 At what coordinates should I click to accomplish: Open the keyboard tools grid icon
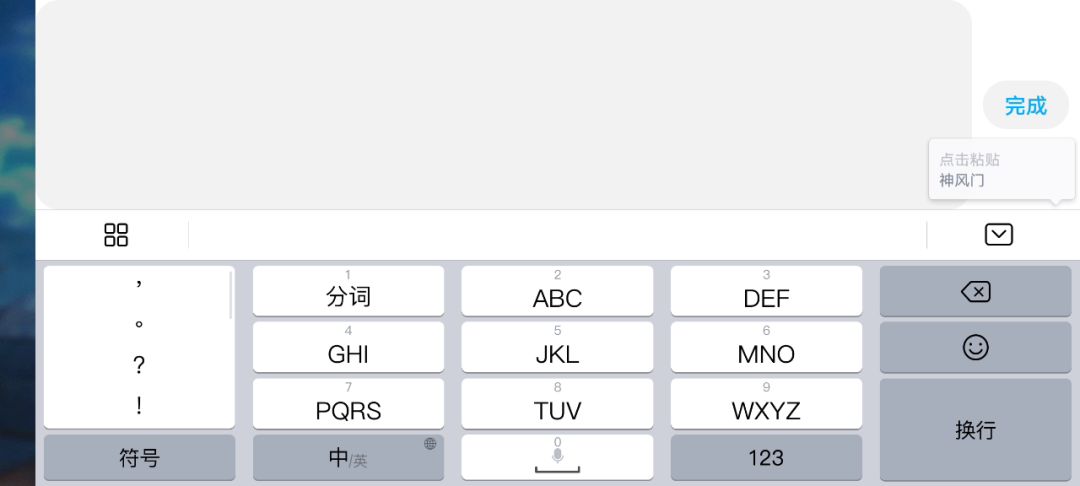pos(116,235)
